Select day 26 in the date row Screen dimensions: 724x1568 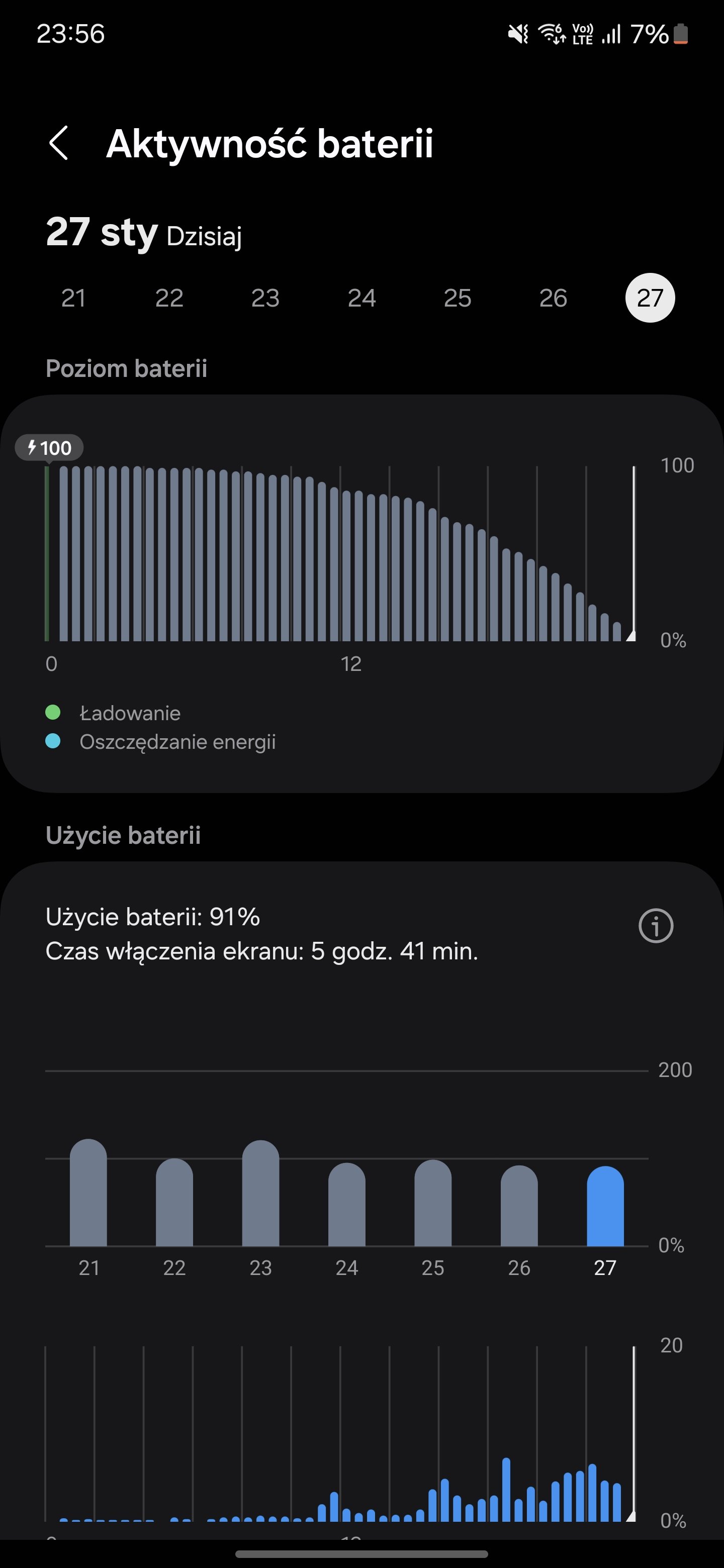point(554,298)
